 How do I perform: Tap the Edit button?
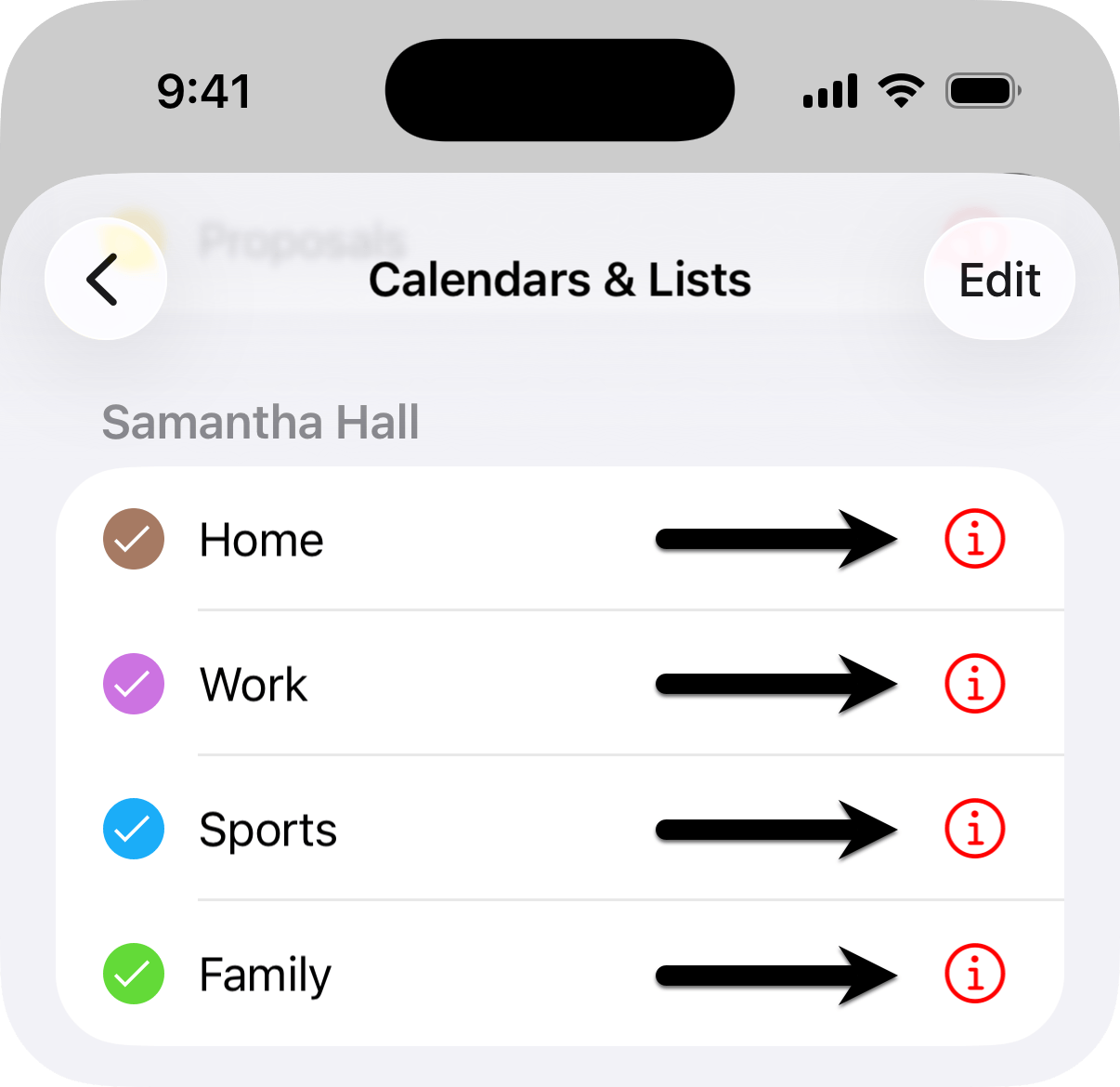tap(999, 279)
